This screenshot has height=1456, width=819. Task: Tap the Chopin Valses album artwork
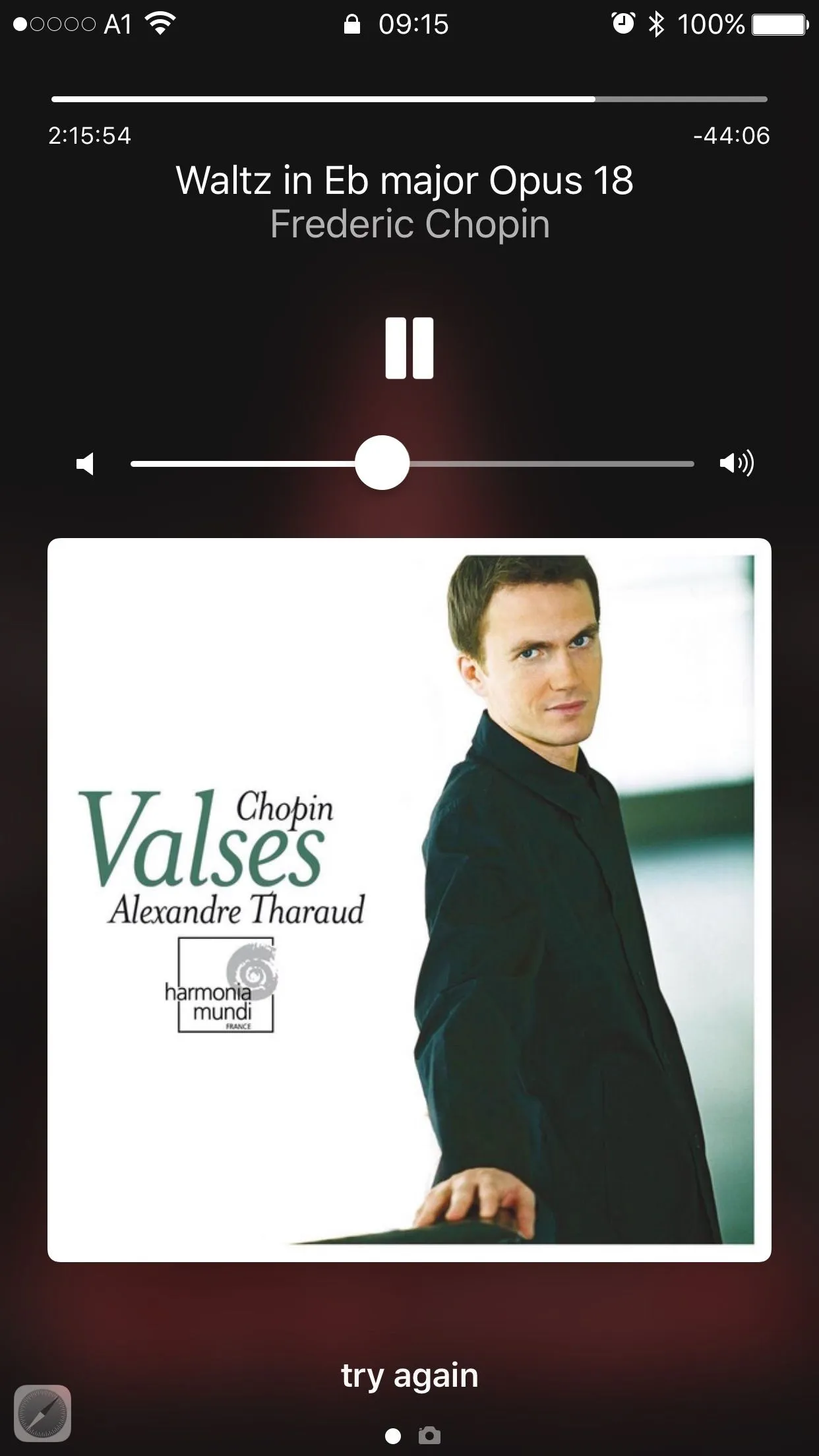[409, 900]
